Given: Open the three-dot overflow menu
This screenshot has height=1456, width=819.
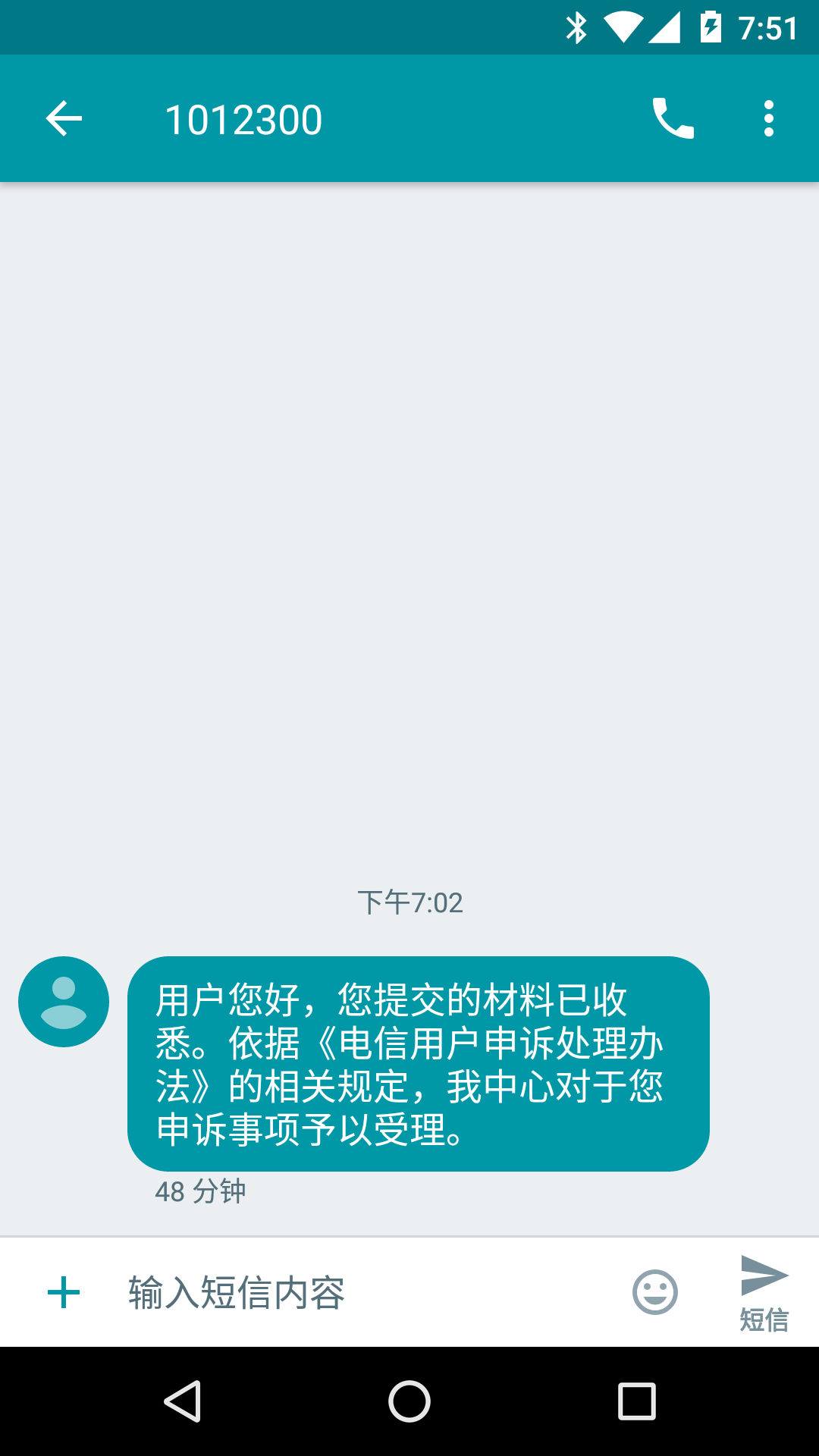Looking at the screenshot, I should [769, 119].
